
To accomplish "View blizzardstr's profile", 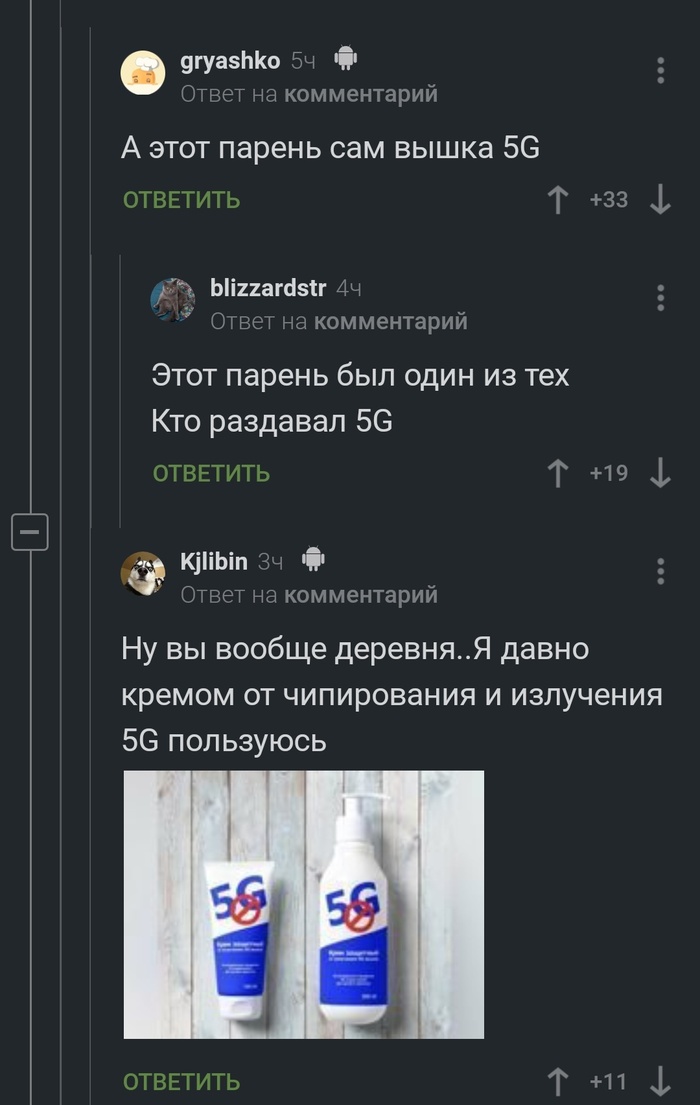I will pos(268,289).
